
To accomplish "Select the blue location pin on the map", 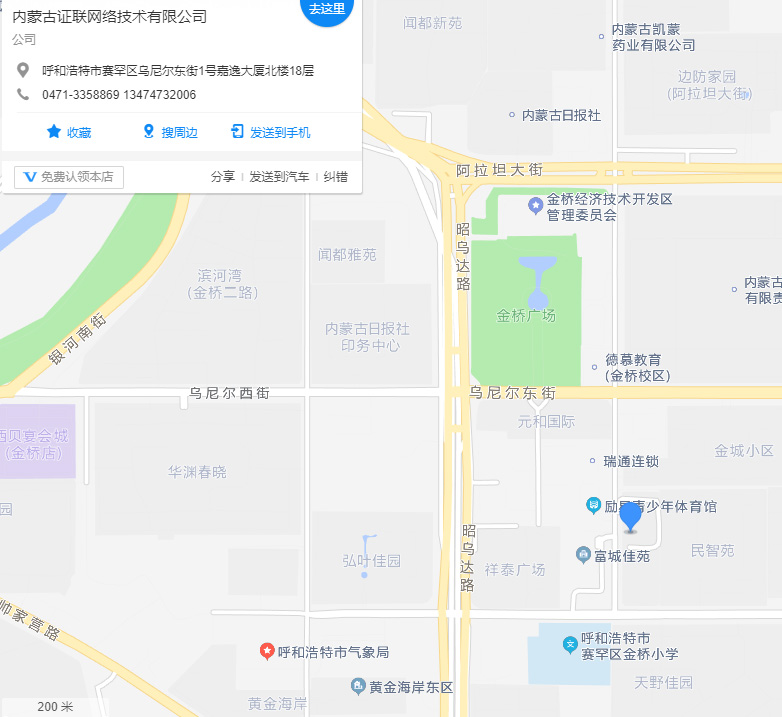I will pyautogui.click(x=630, y=517).
